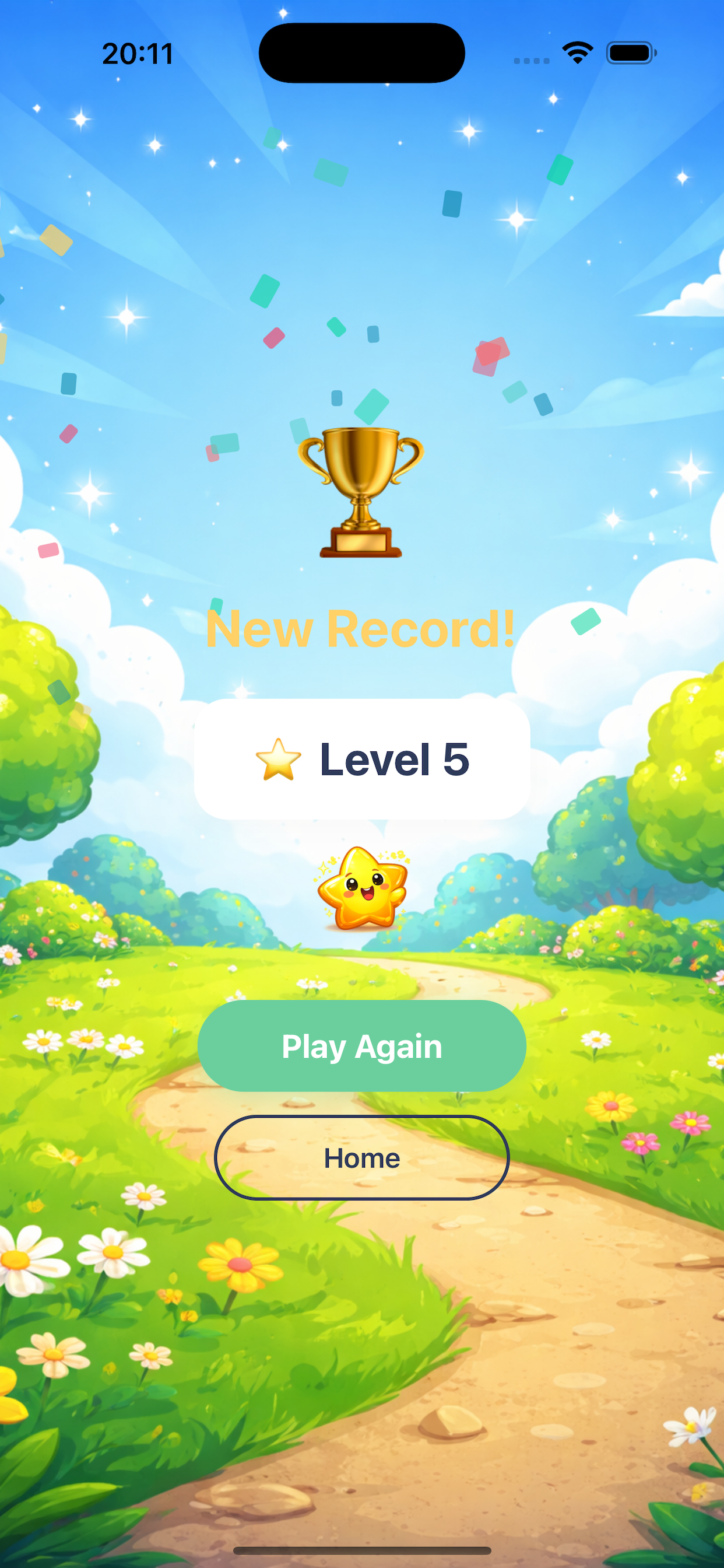Return home via the Home button
Viewport: 724px width, 1568px height.
(361, 1158)
